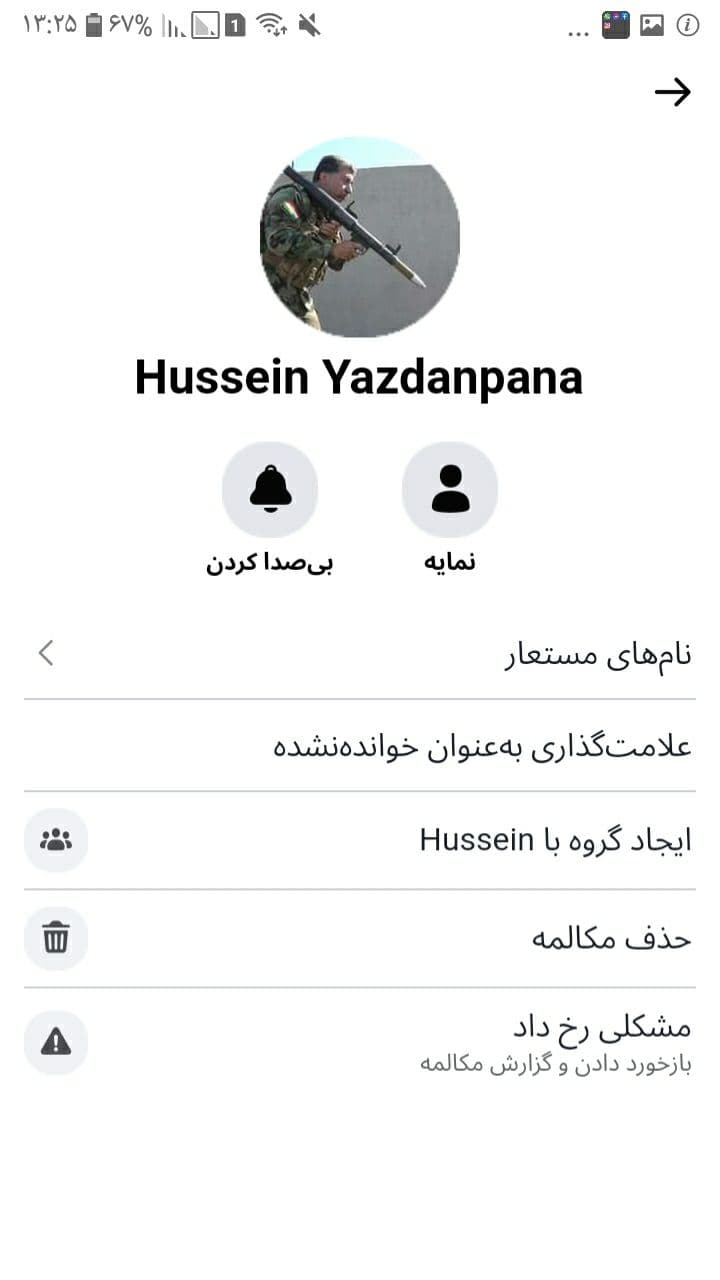
Task: Open the profile (نمایه) button
Action: click(x=450, y=490)
